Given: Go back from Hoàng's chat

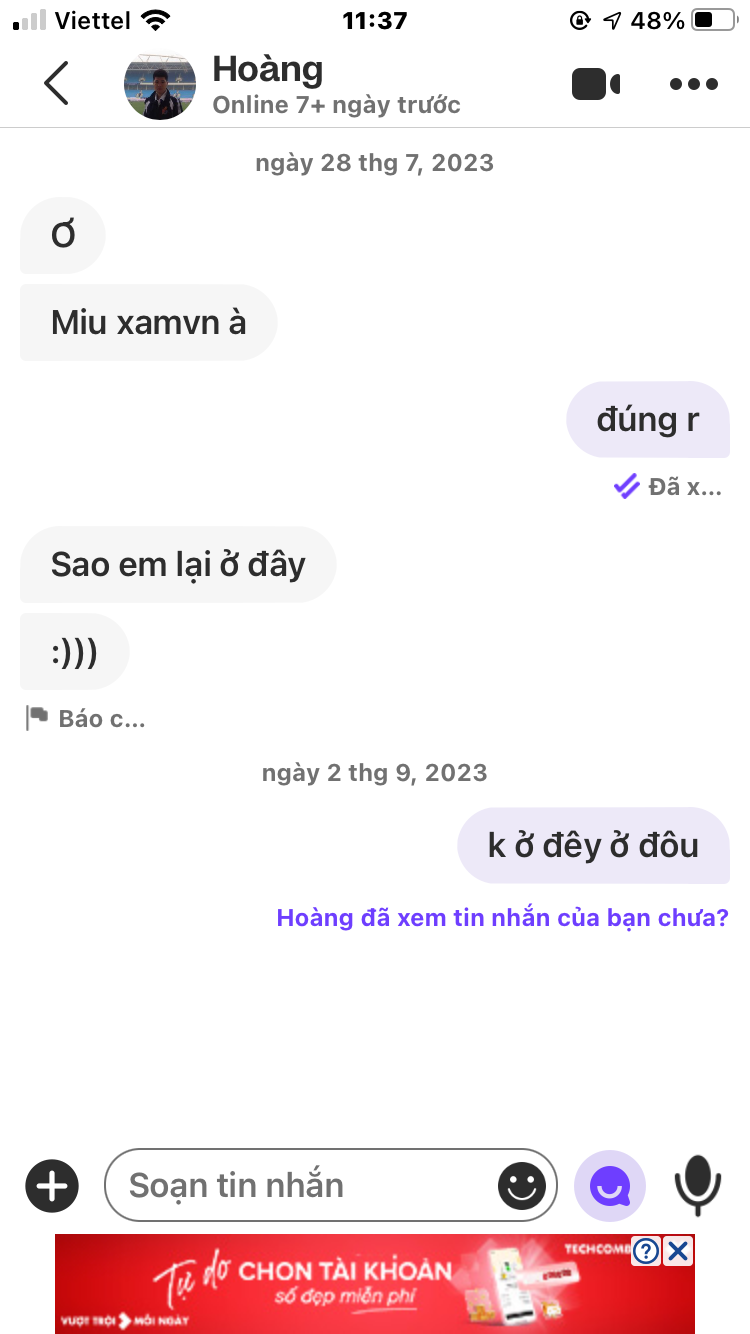Looking at the screenshot, I should point(56,83).
